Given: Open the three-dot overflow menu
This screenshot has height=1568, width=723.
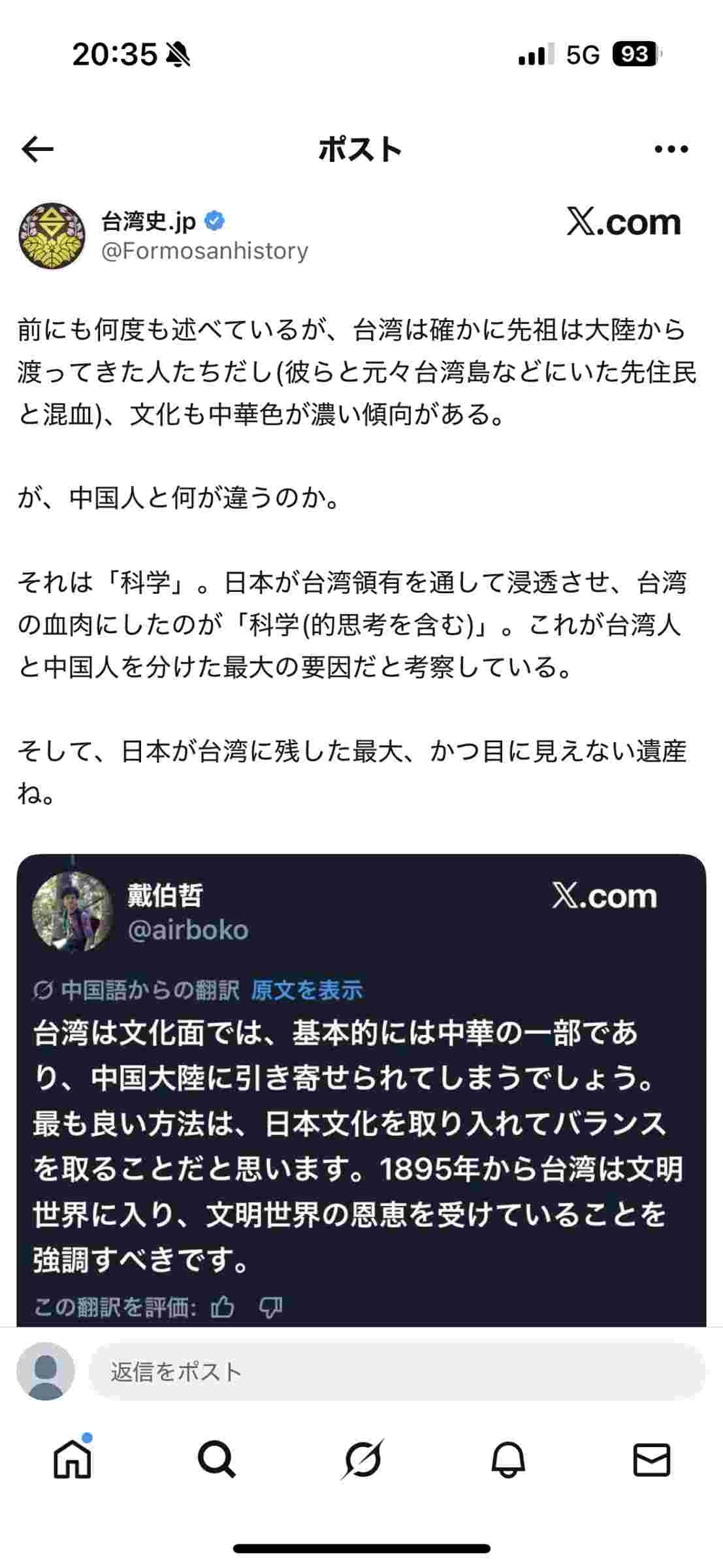Looking at the screenshot, I should point(671,150).
